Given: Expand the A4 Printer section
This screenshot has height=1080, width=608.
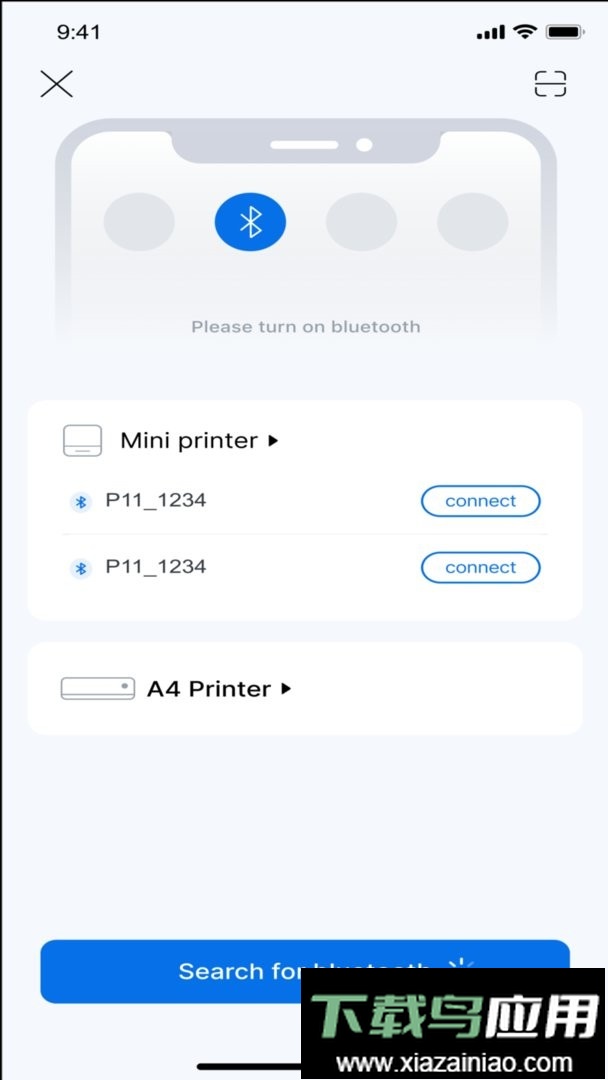Looking at the screenshot, I should coord(286,689).
